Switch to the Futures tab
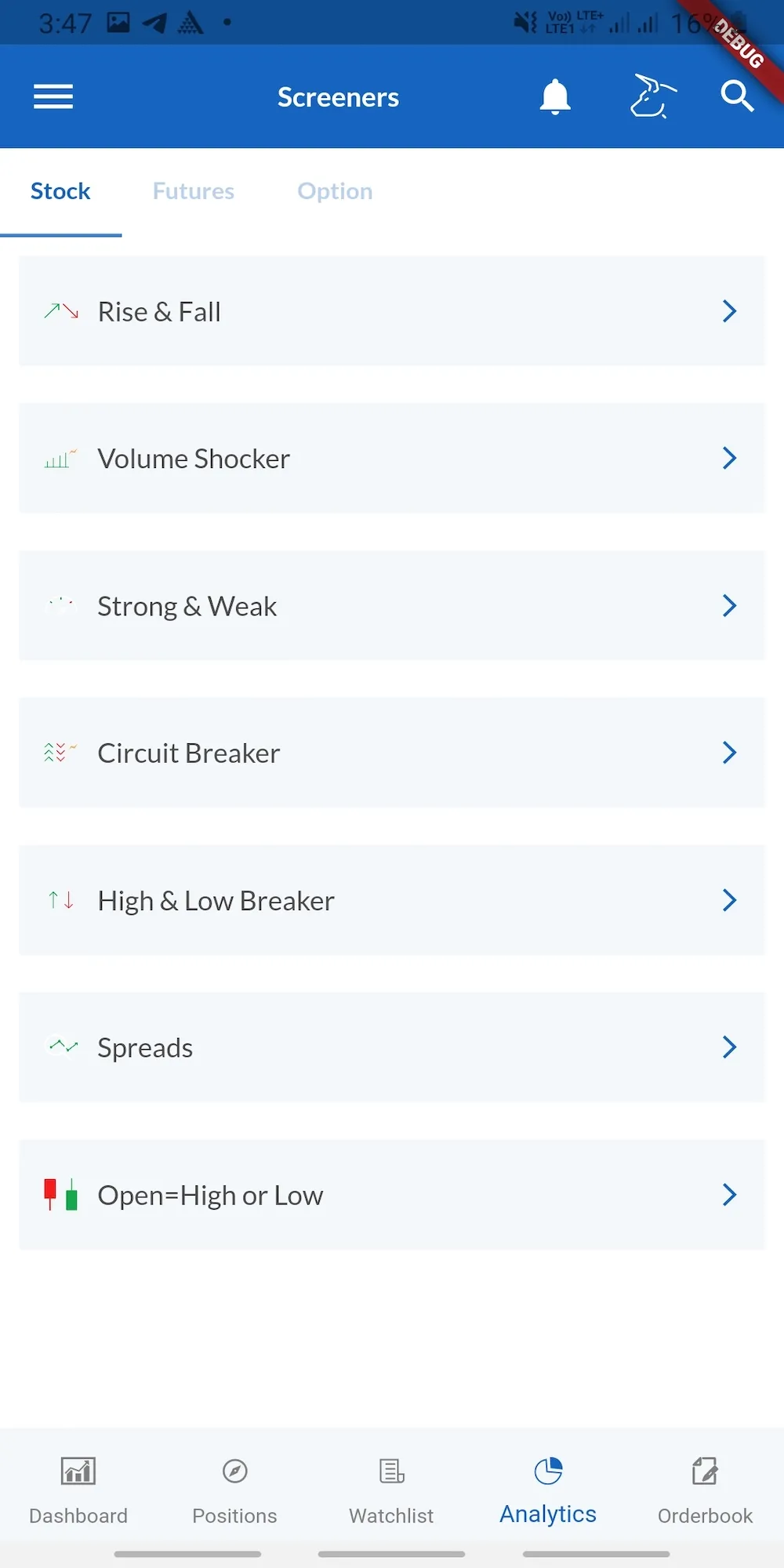784x1568 pixels. click(x=193, y=191)
